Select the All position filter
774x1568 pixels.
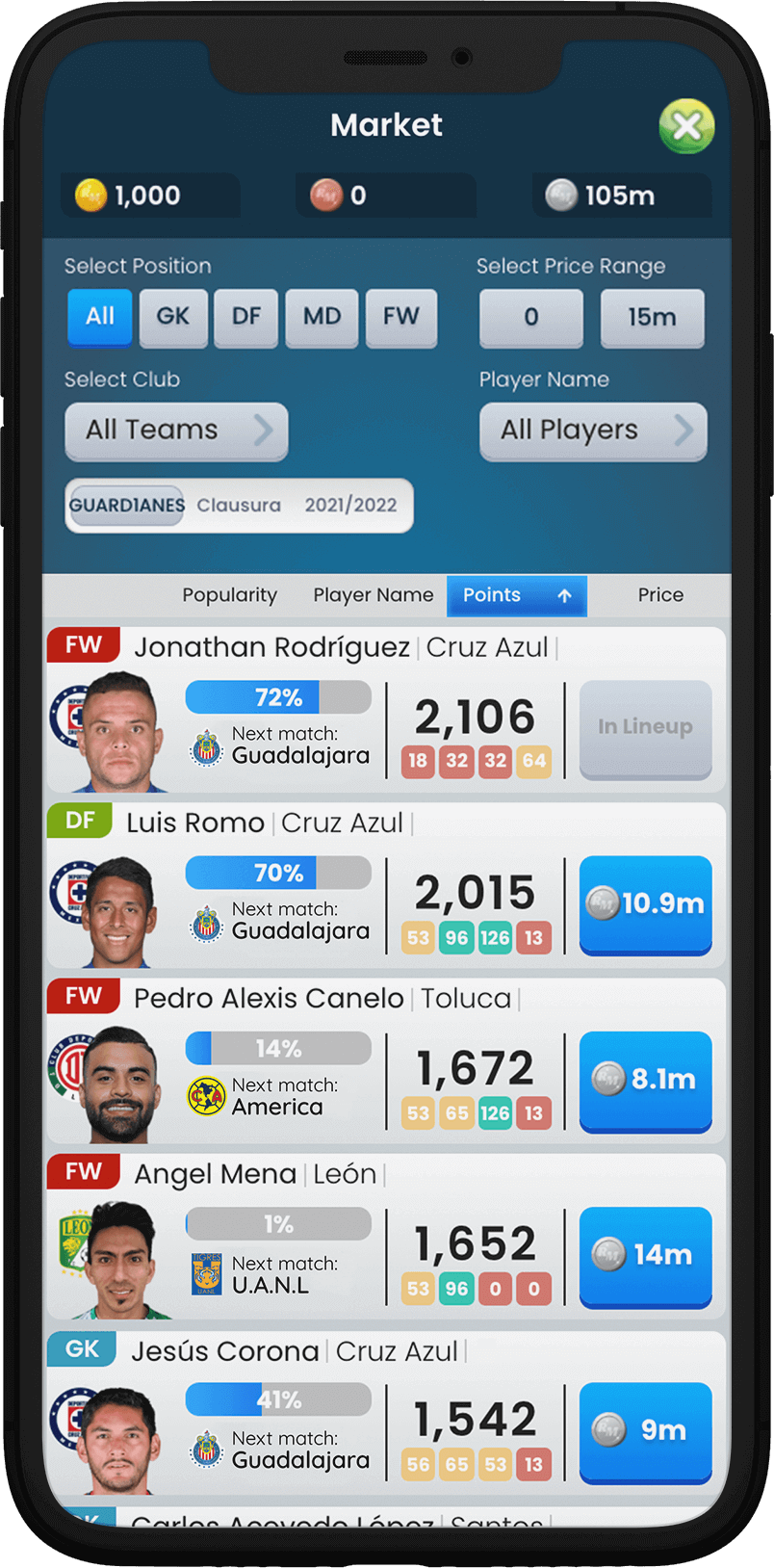(99, 317)
